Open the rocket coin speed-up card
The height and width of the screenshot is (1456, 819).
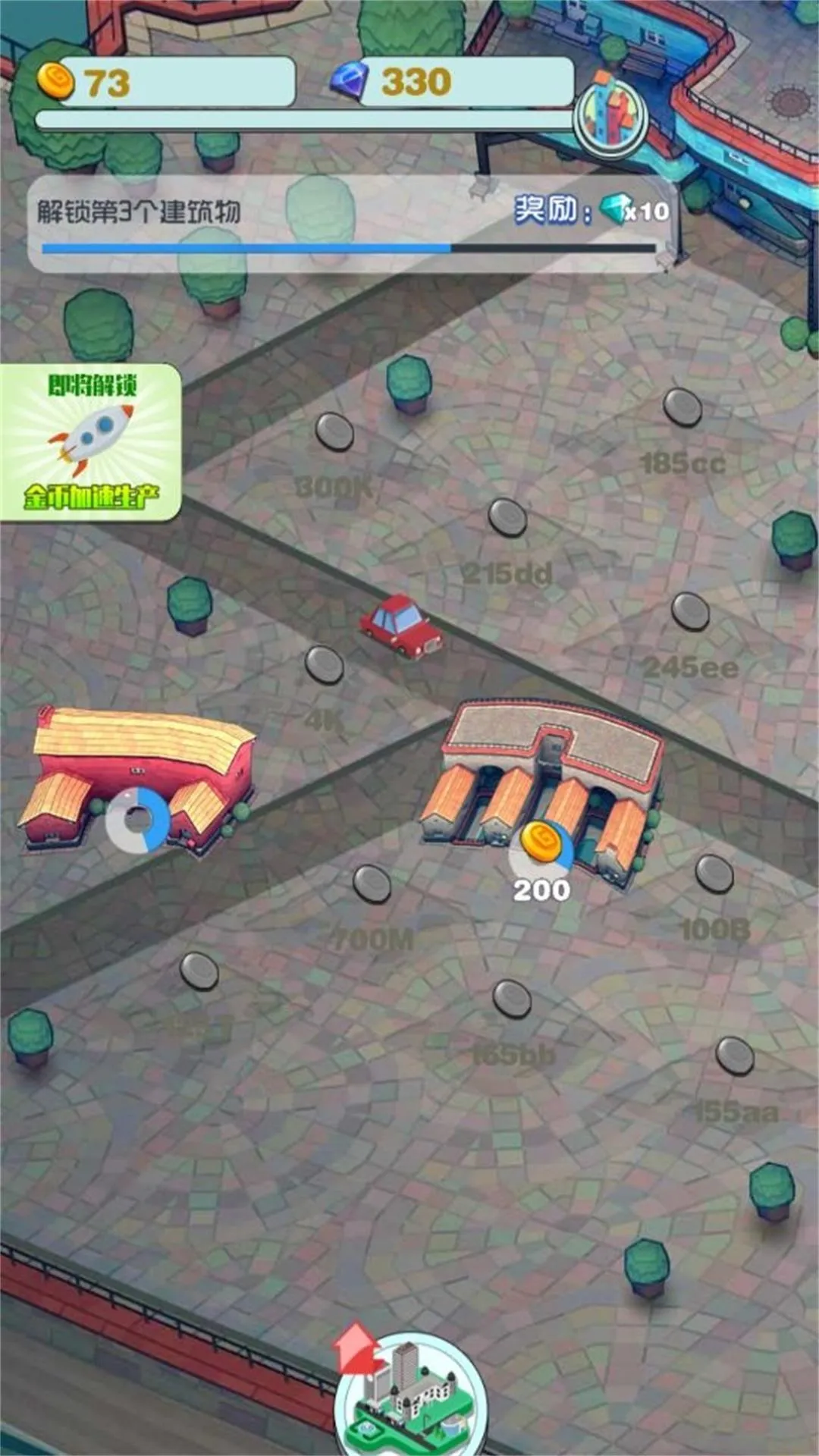(91, 442)
